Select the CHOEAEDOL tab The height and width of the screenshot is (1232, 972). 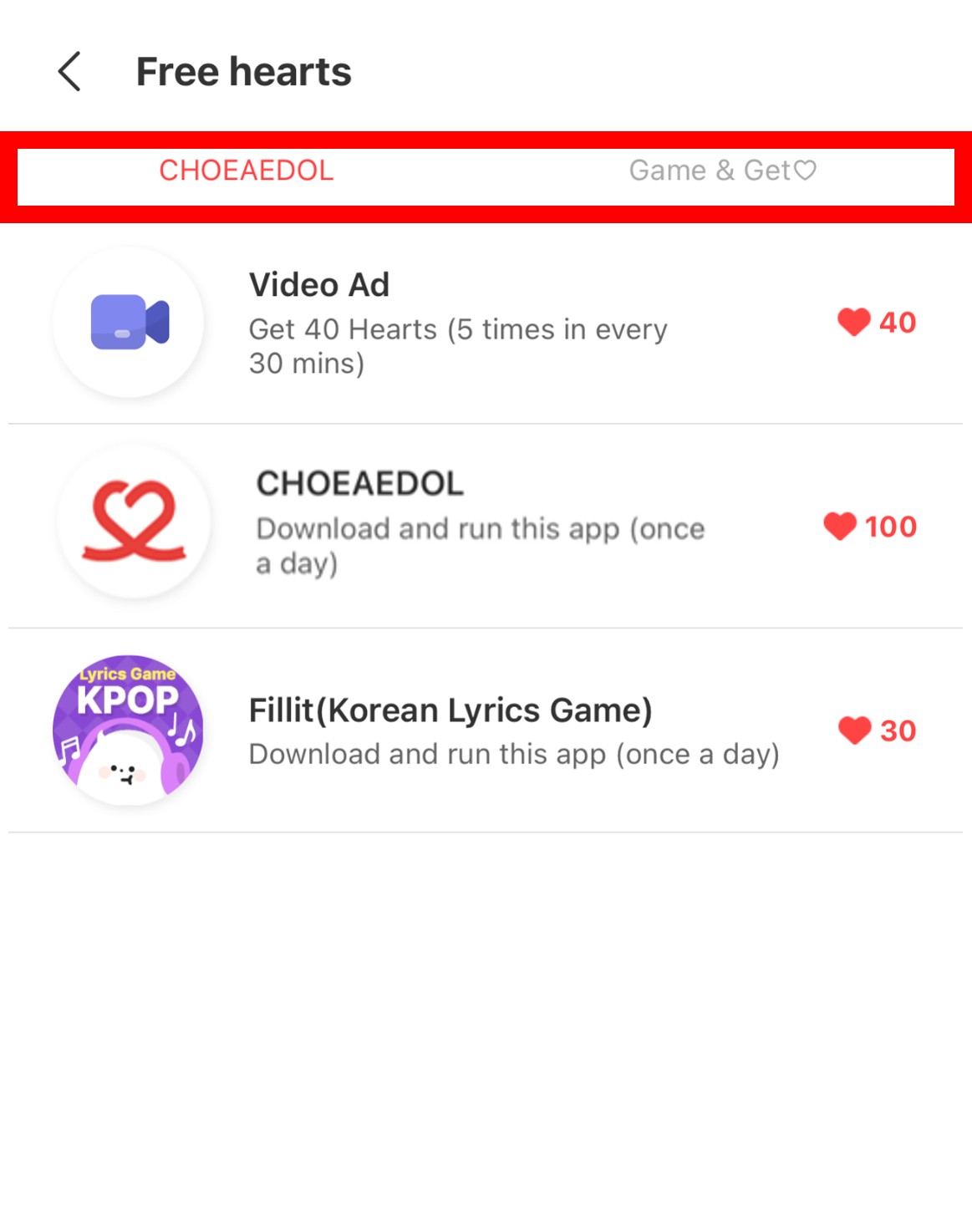click(246, 171)
